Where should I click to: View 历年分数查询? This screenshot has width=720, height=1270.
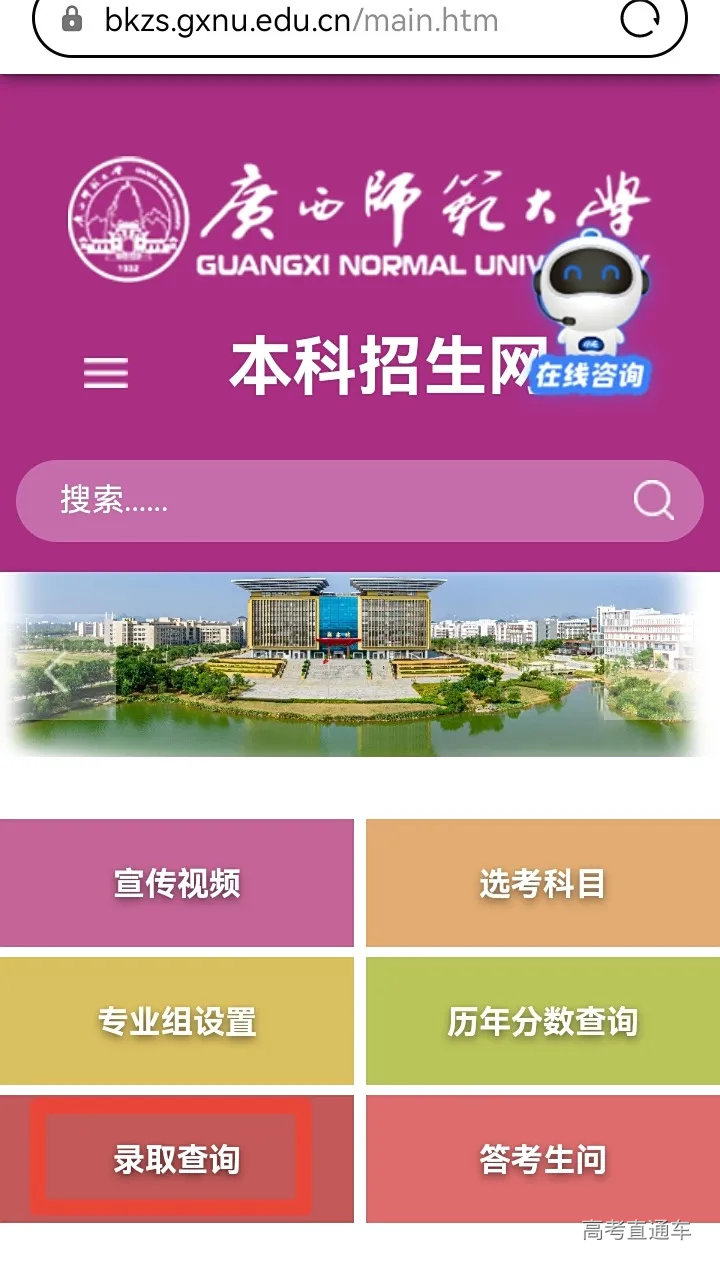(542, 1021)
